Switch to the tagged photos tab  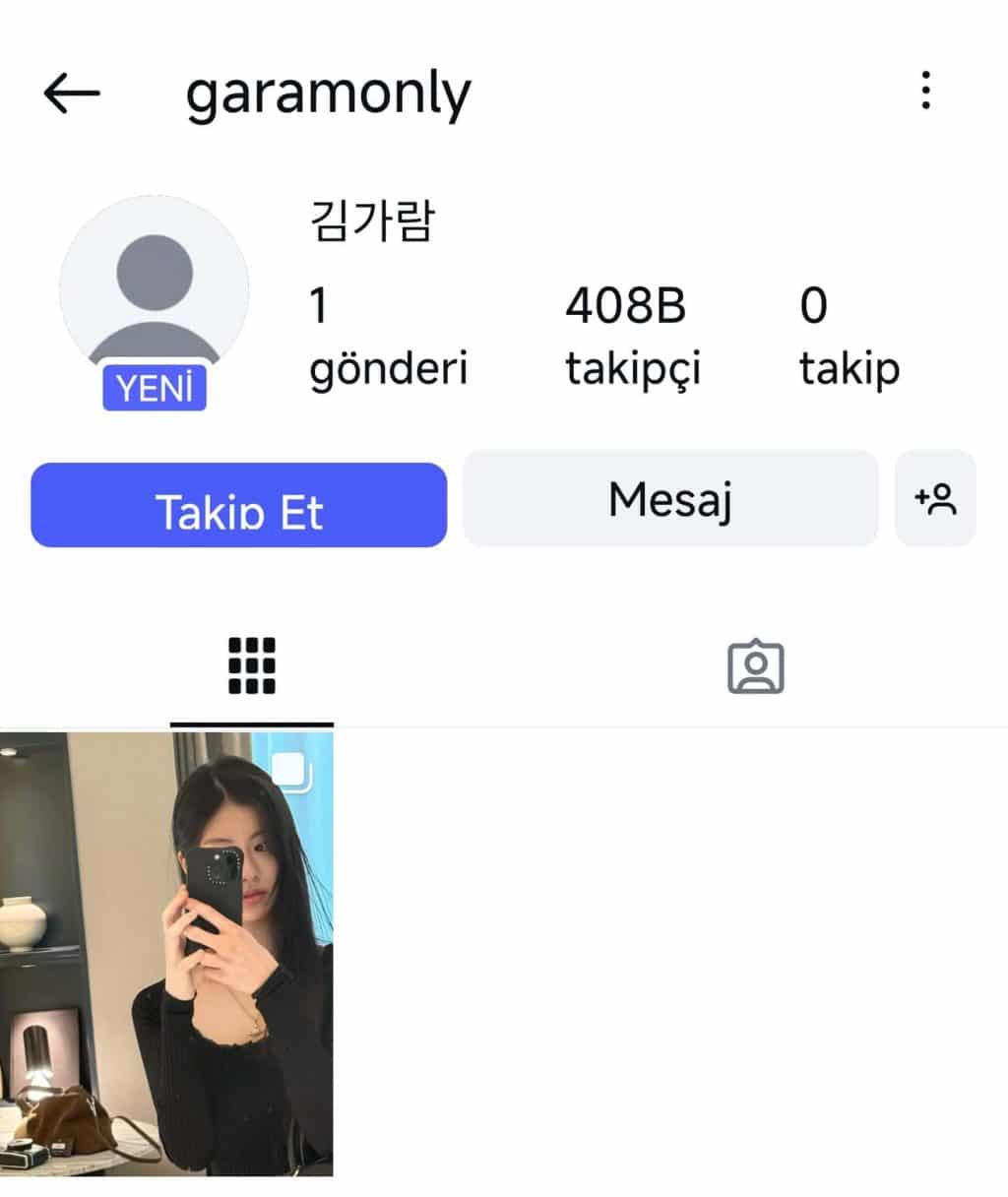[755, 667]
